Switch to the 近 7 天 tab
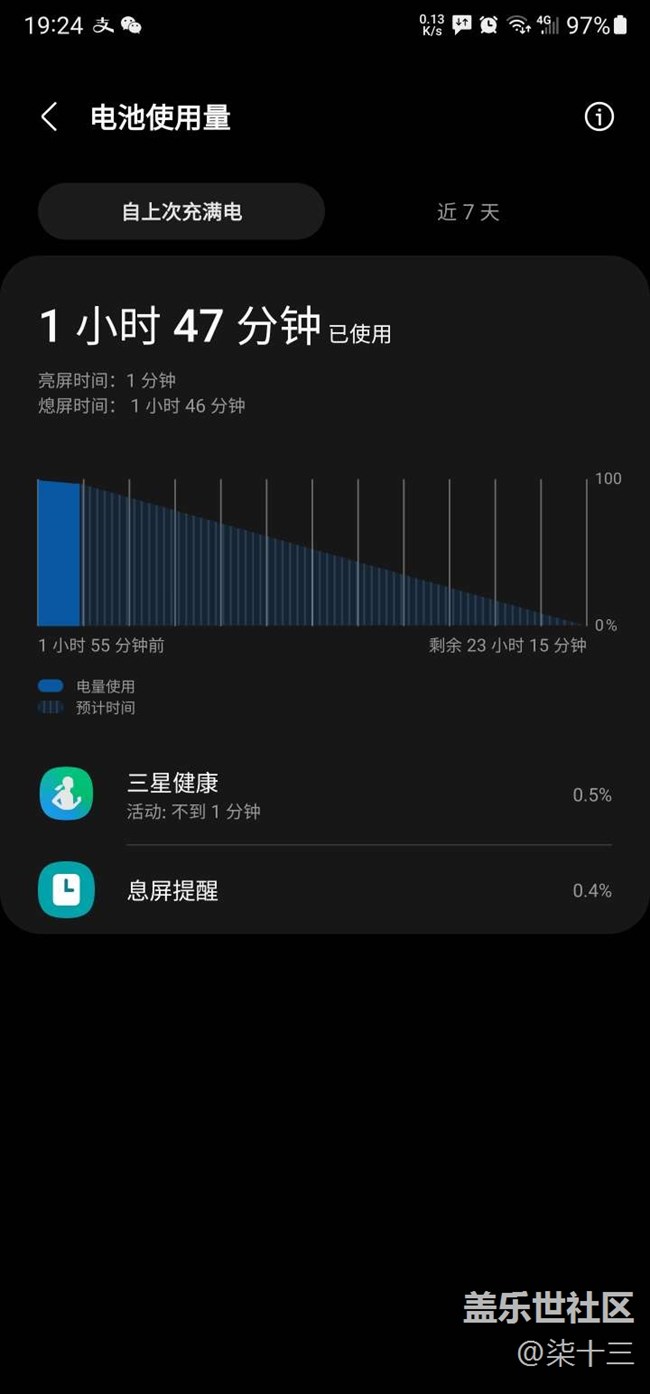650x1394 pixels. coord(468,212)
